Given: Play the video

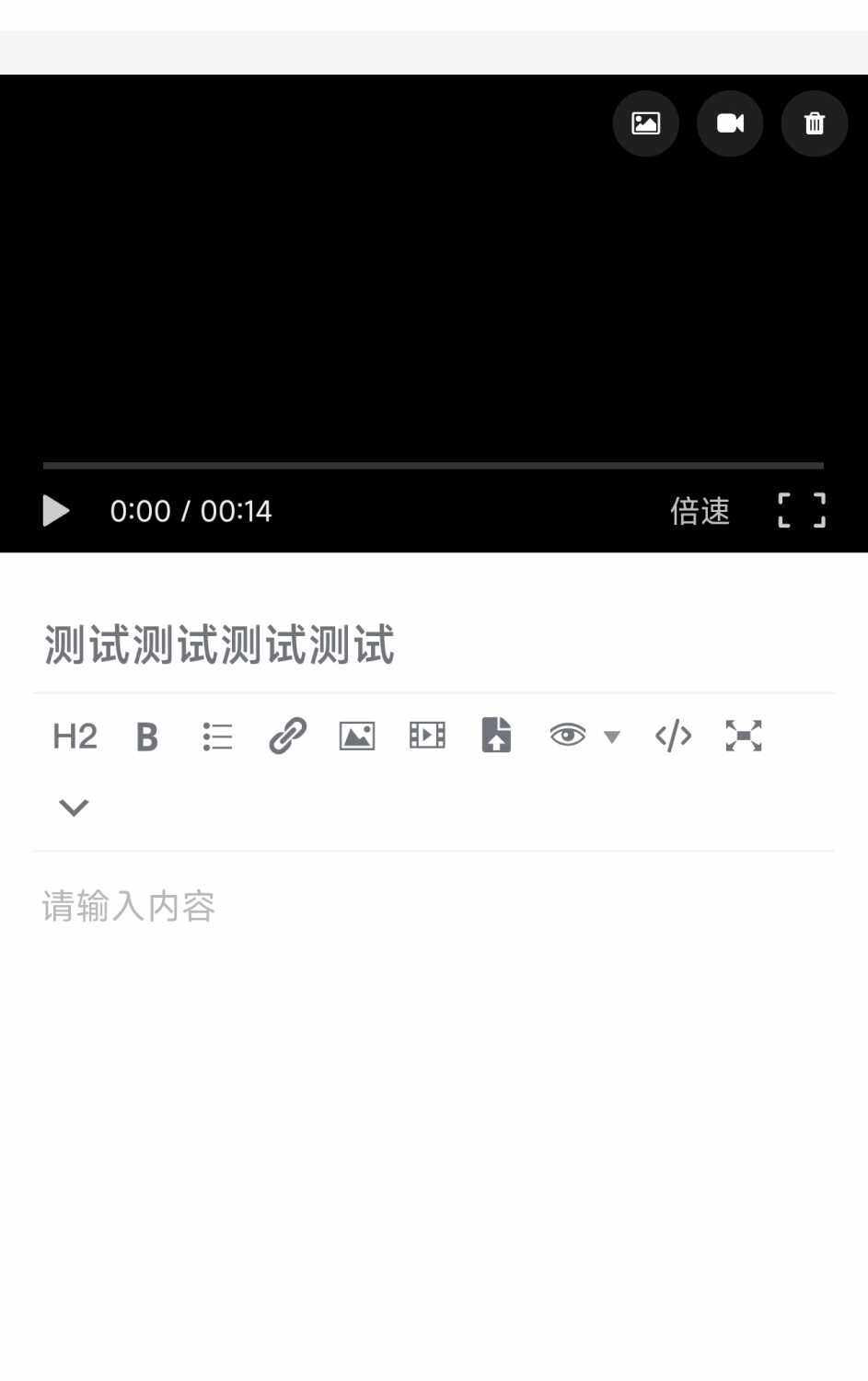Looking at the screenshot, I should point(55,511).
